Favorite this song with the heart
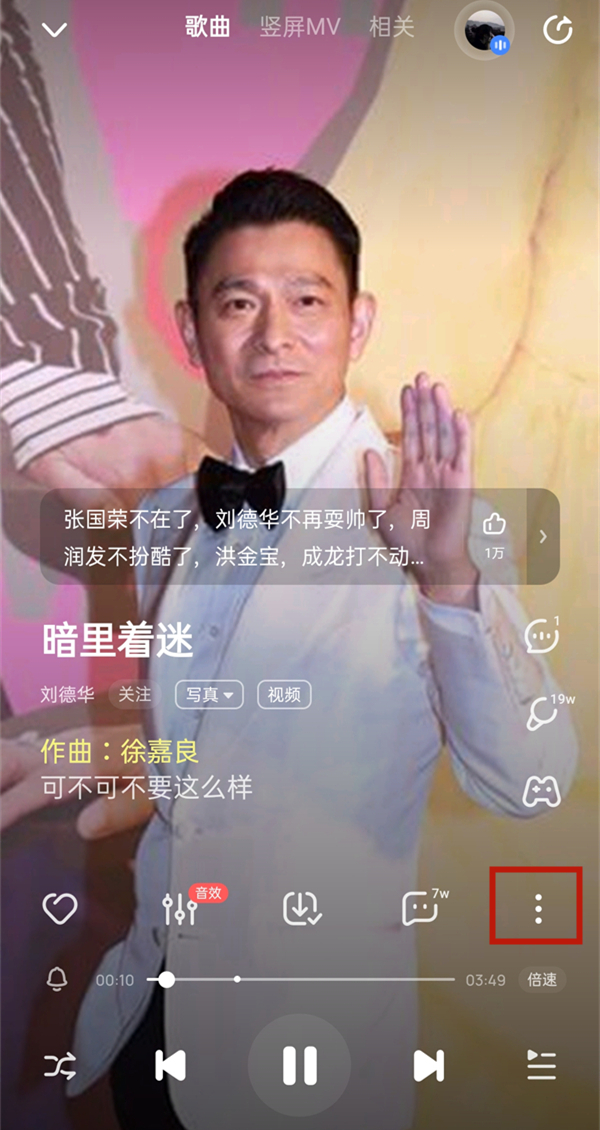This screenshot has height=1130, width=600. pos(60,908)
